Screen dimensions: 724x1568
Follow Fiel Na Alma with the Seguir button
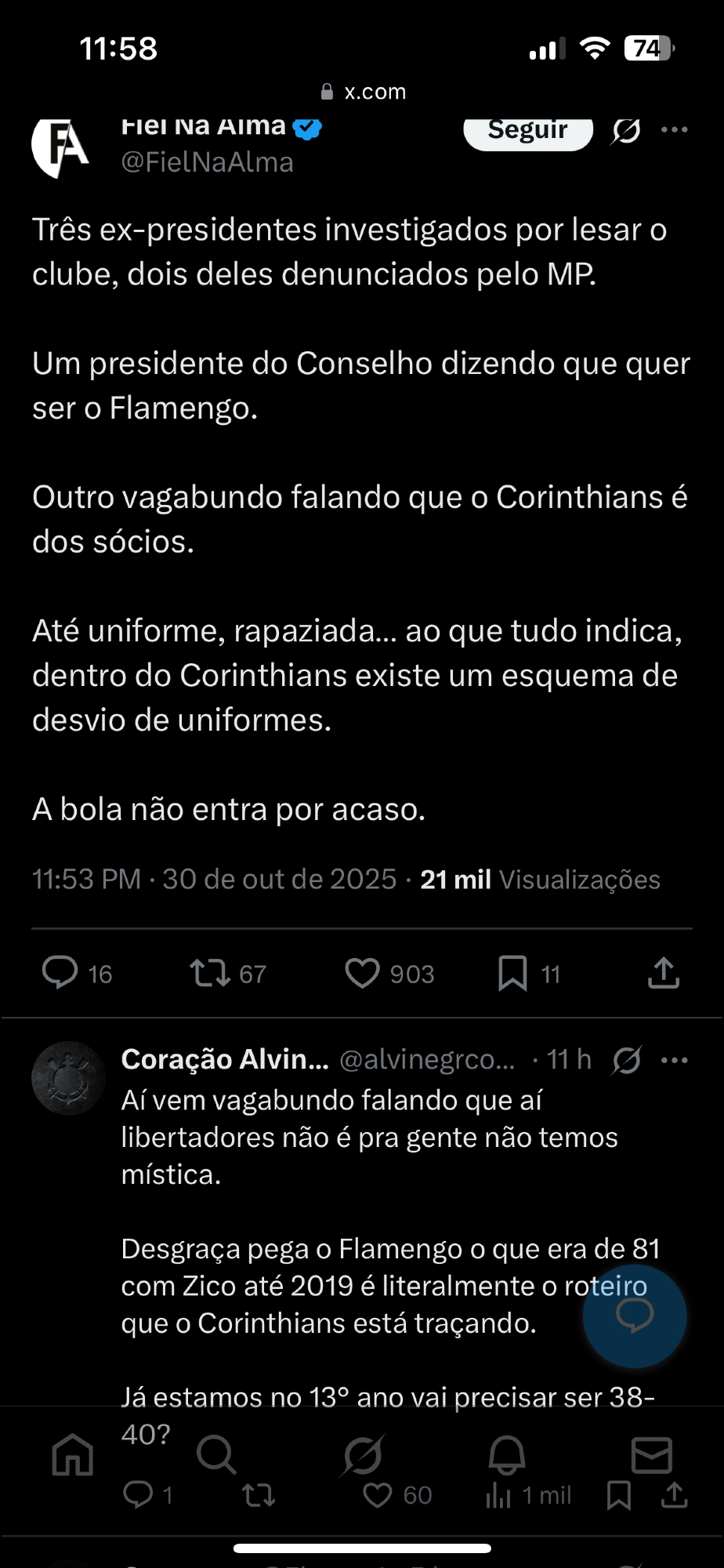527,131
